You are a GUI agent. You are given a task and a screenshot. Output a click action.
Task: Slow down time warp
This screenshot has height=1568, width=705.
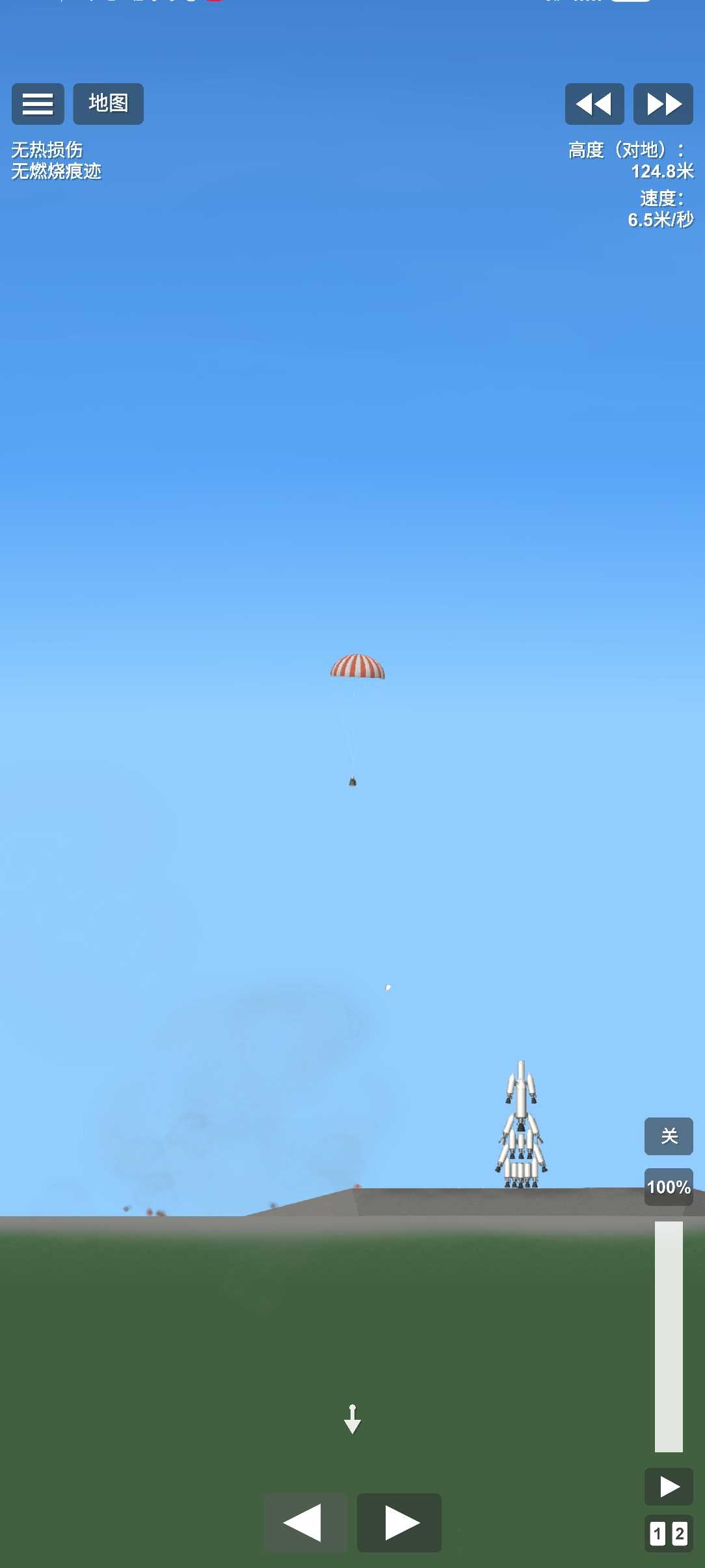[x=594, y=104]
